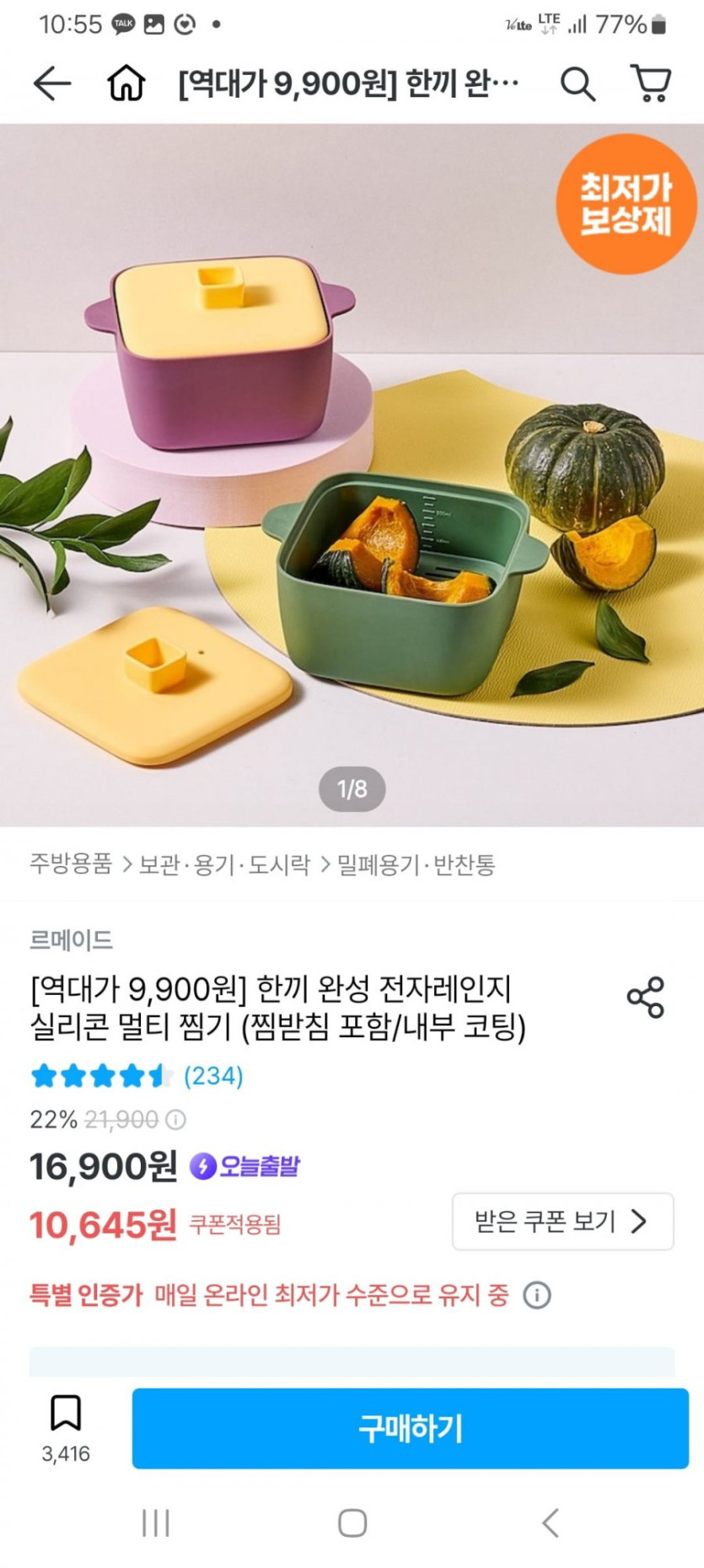Image resolution: width=704 pixels, height=1568 pixels.
Task: Show info about the 21,900 original price
Action: 175,1120
